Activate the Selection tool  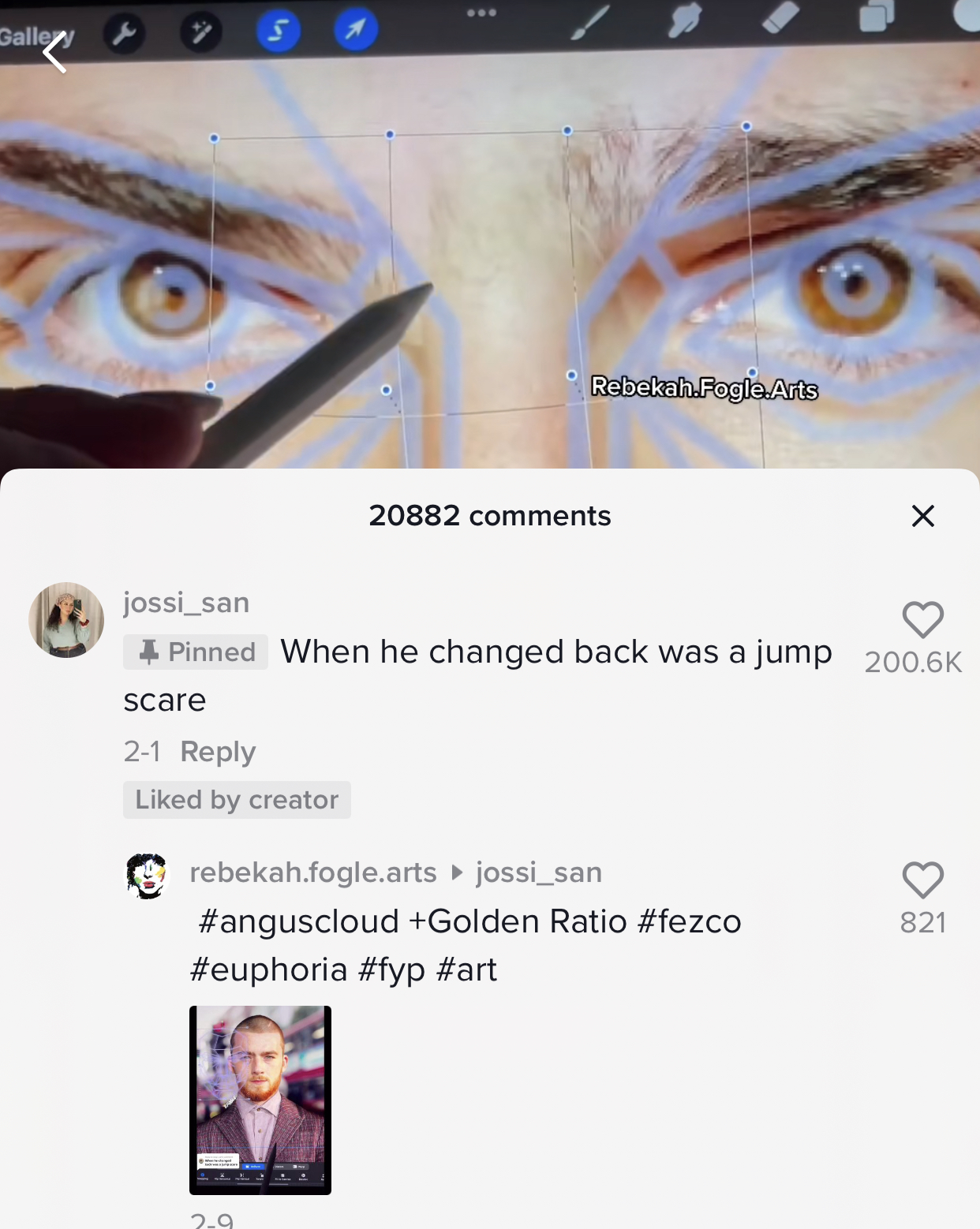coord(278,30)
